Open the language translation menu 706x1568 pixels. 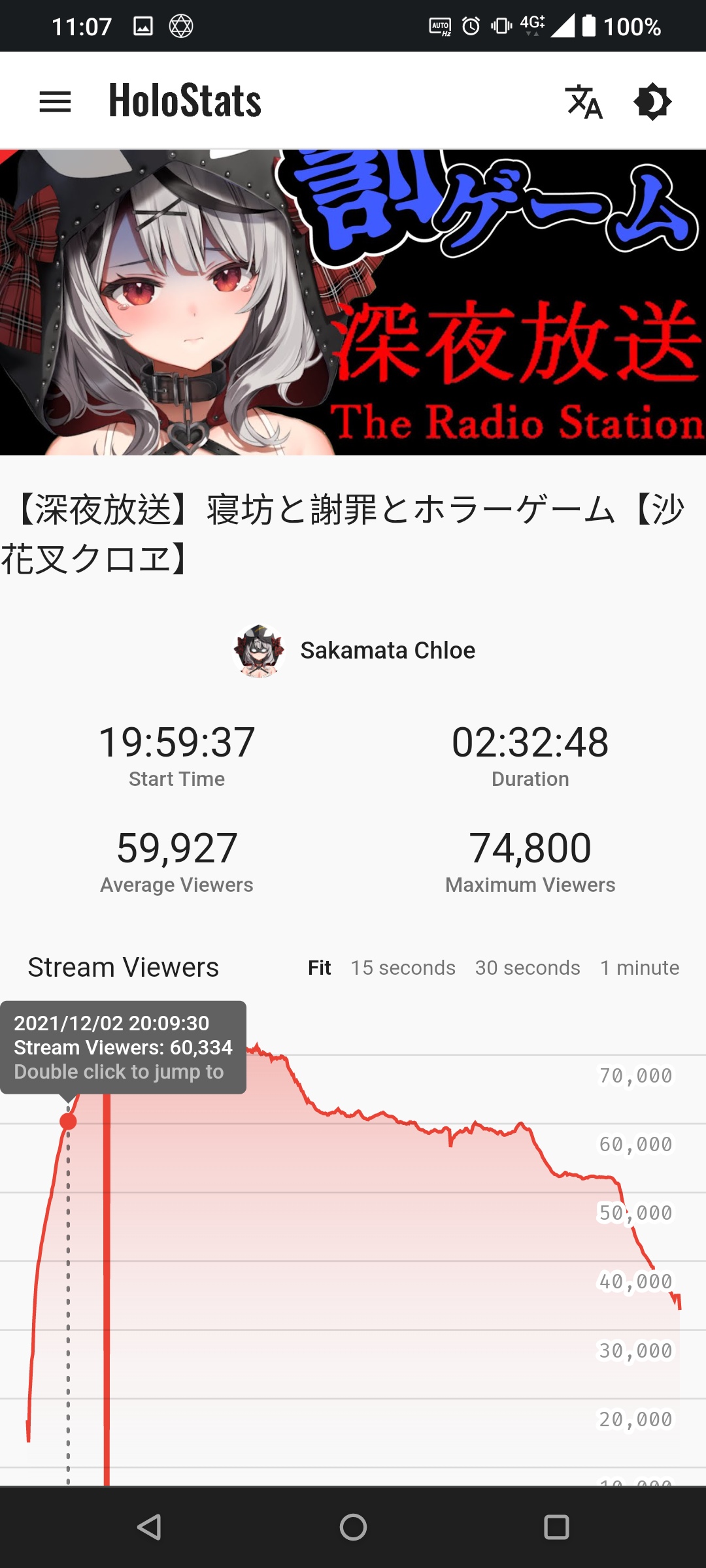[x=584, y=101]
